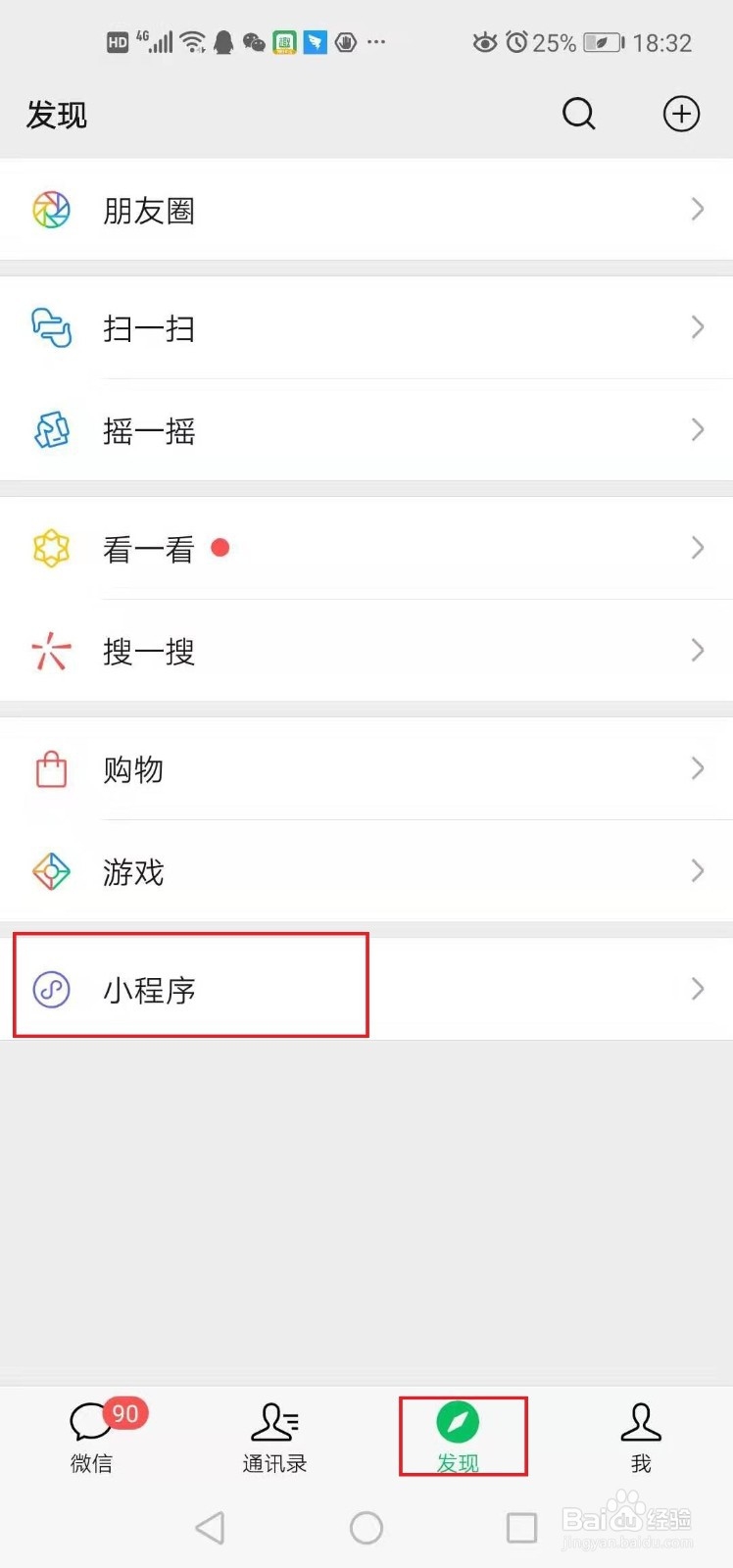Viewport: 733px width, 1568px height.
Task: Tap the 90 unread badge on 微信
Action: [125, 1414]
